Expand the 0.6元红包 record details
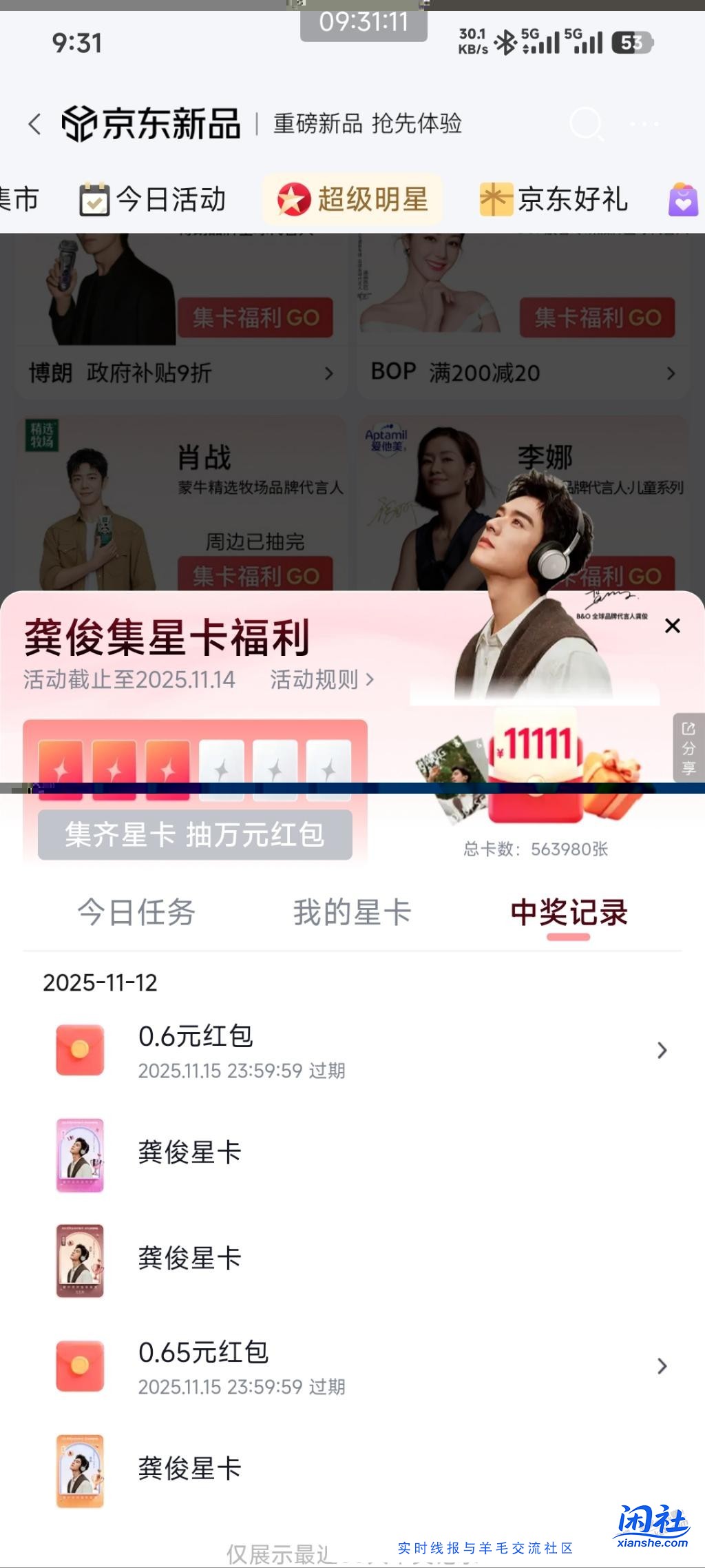 [662, 1050]
